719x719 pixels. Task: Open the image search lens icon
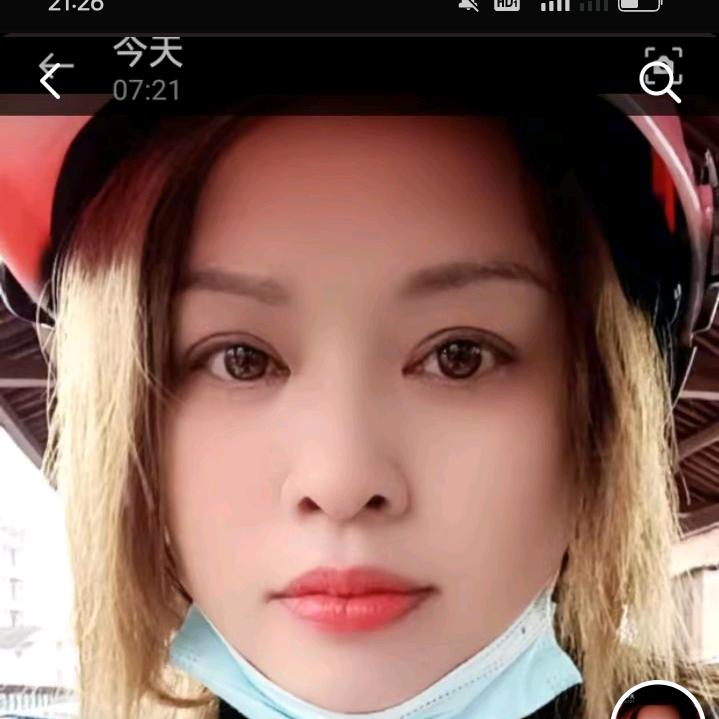tap(661, 75)
